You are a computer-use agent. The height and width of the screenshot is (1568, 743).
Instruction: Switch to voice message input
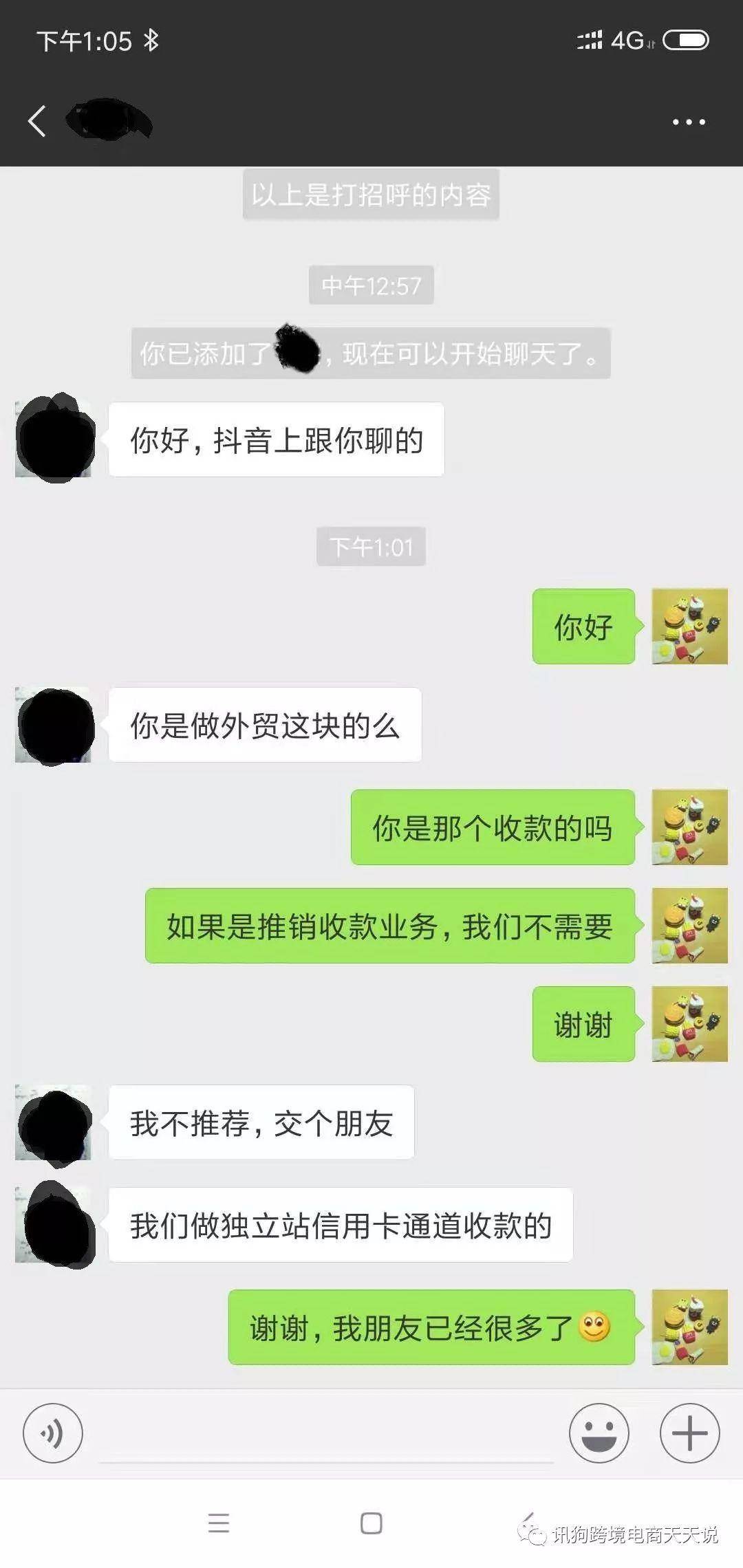click(x=53, y=1433)
